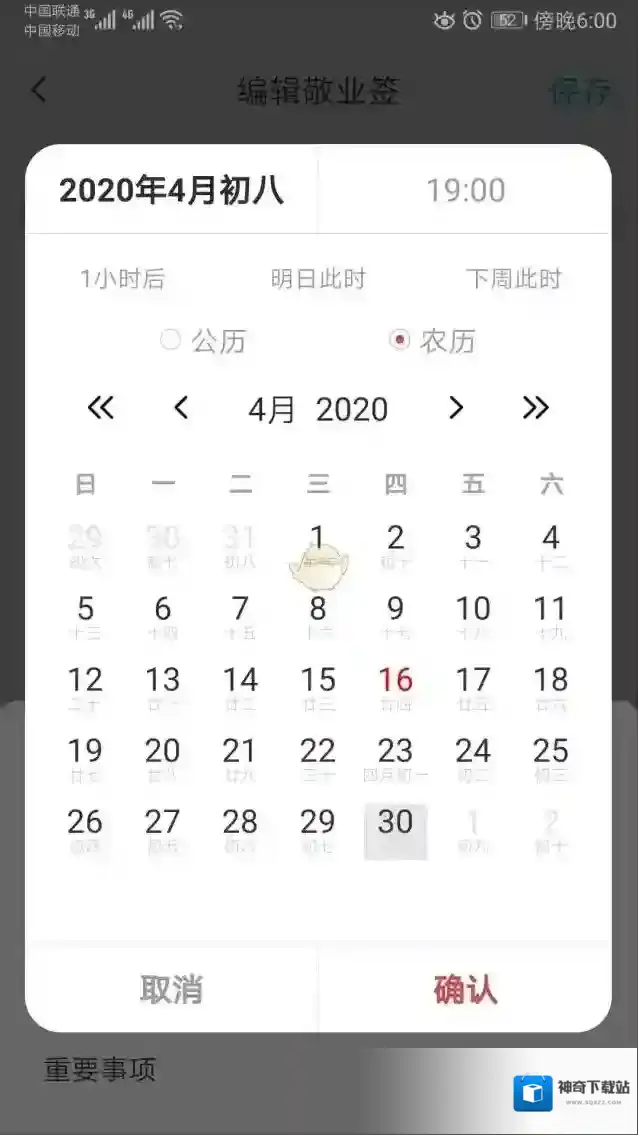
Task: Jump back one year with double arrow
Action: (101, 408)
